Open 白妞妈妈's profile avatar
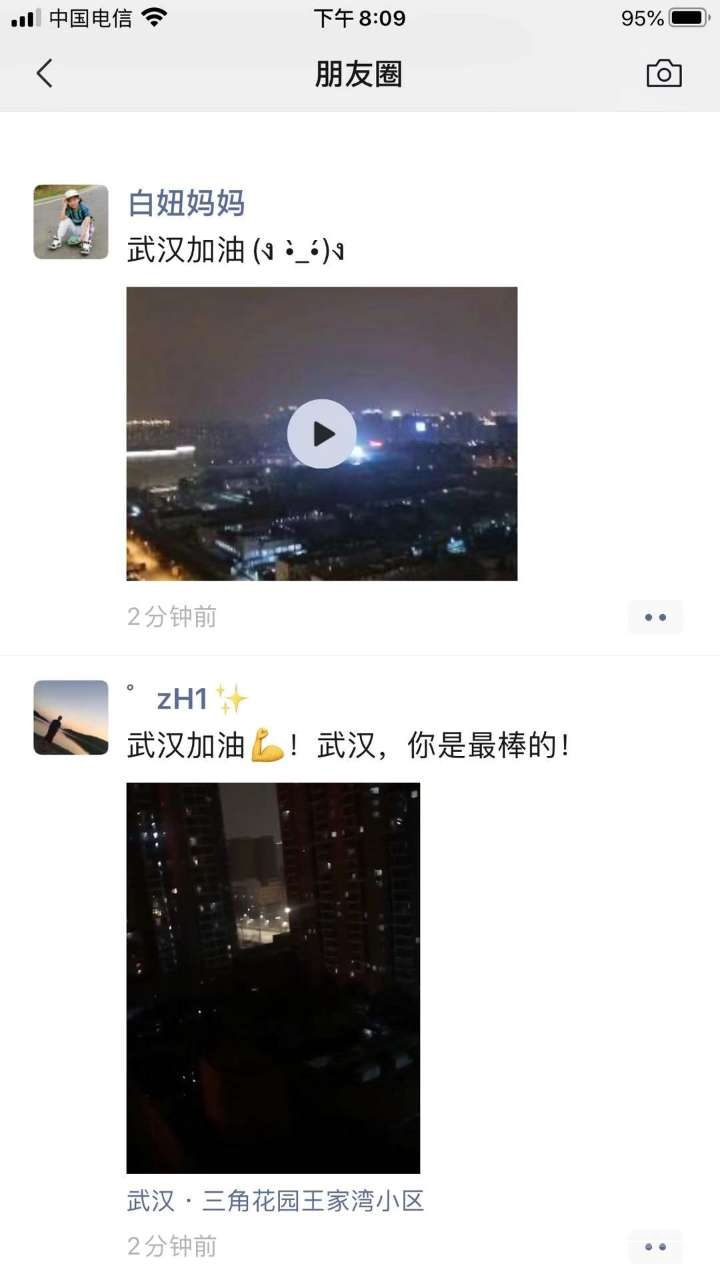Viewport: 720px width, 1280px height. coord(71,222)
